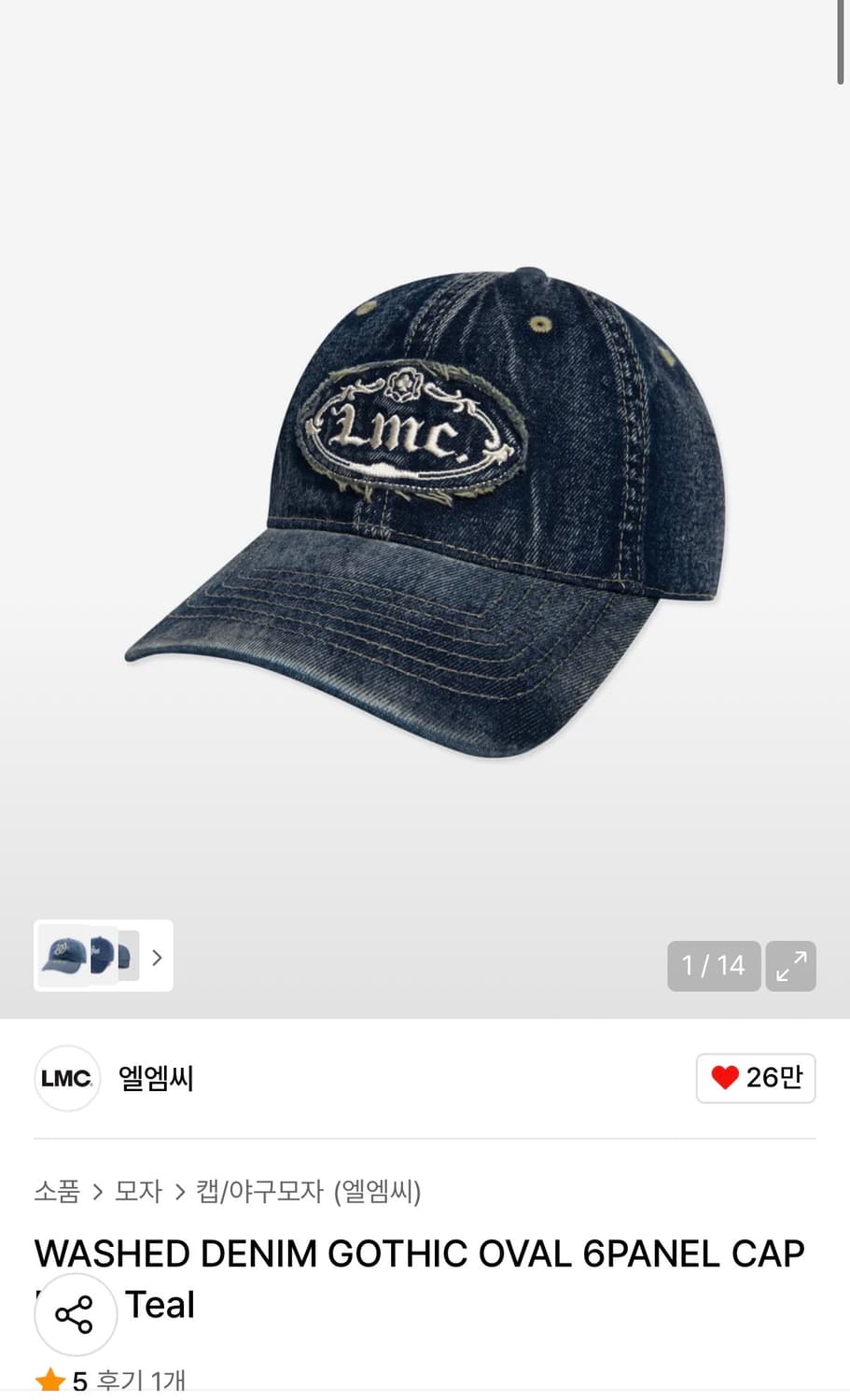The height and width of the screenshot is (1400, 850).
Task: Click the star icon next to the rating
Action: 49,1379
